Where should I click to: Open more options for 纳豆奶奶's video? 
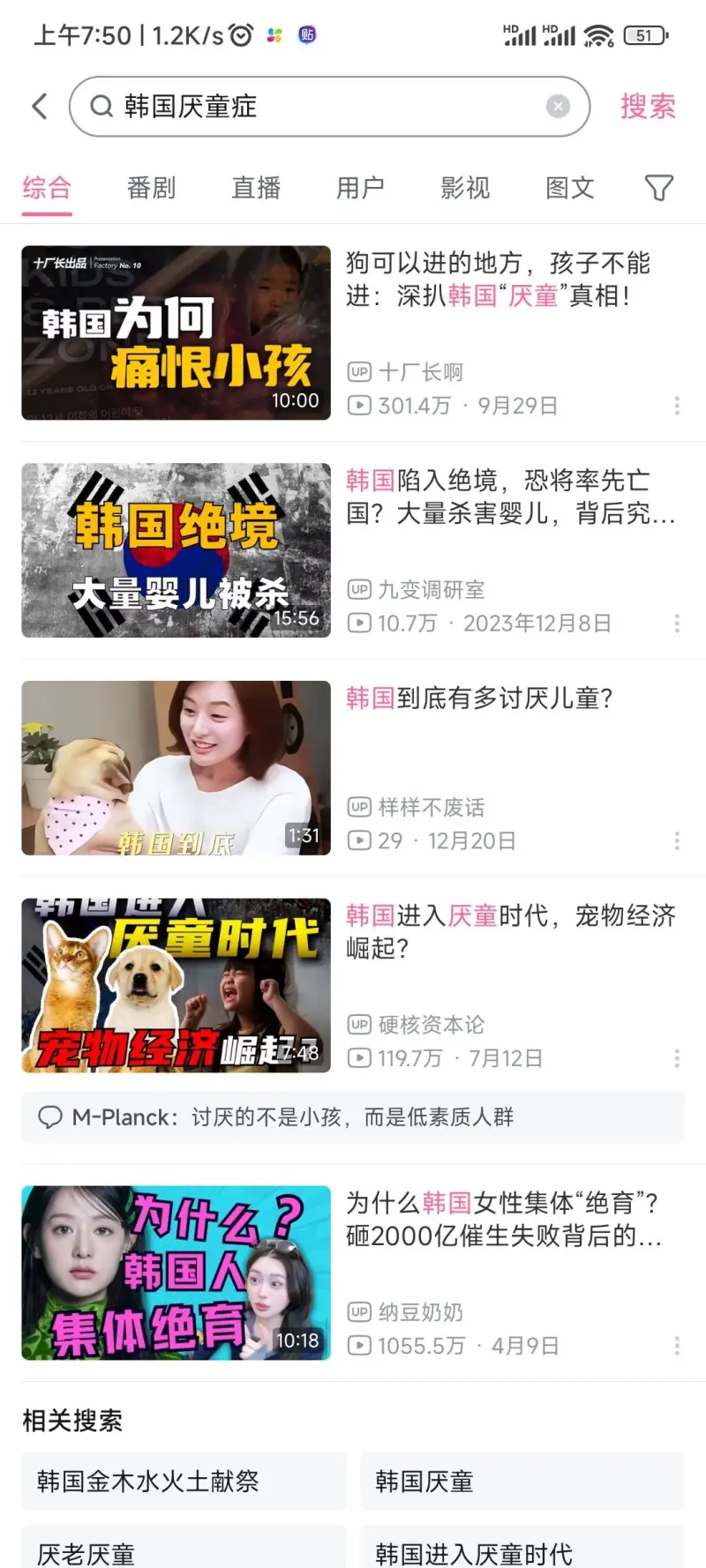point(677,1346)
